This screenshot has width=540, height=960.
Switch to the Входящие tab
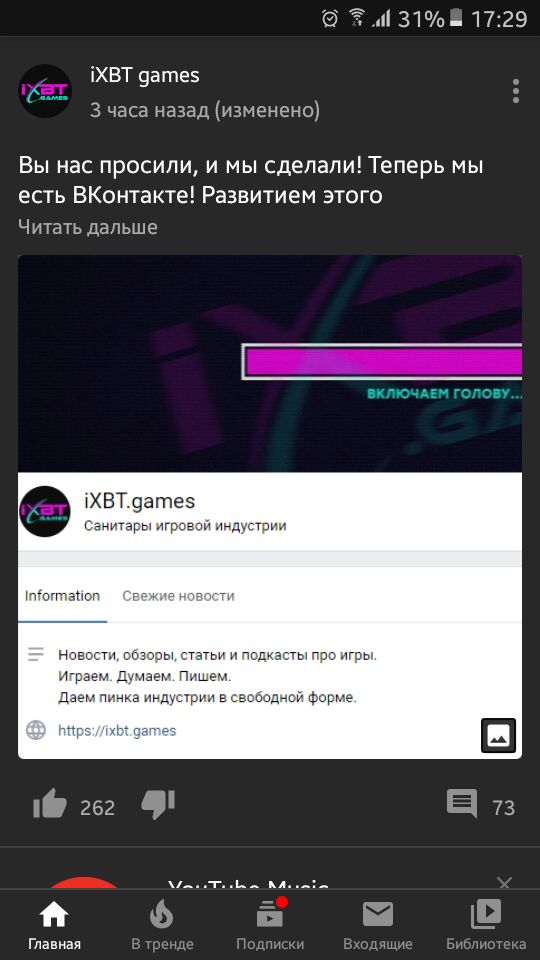point(378,924)
